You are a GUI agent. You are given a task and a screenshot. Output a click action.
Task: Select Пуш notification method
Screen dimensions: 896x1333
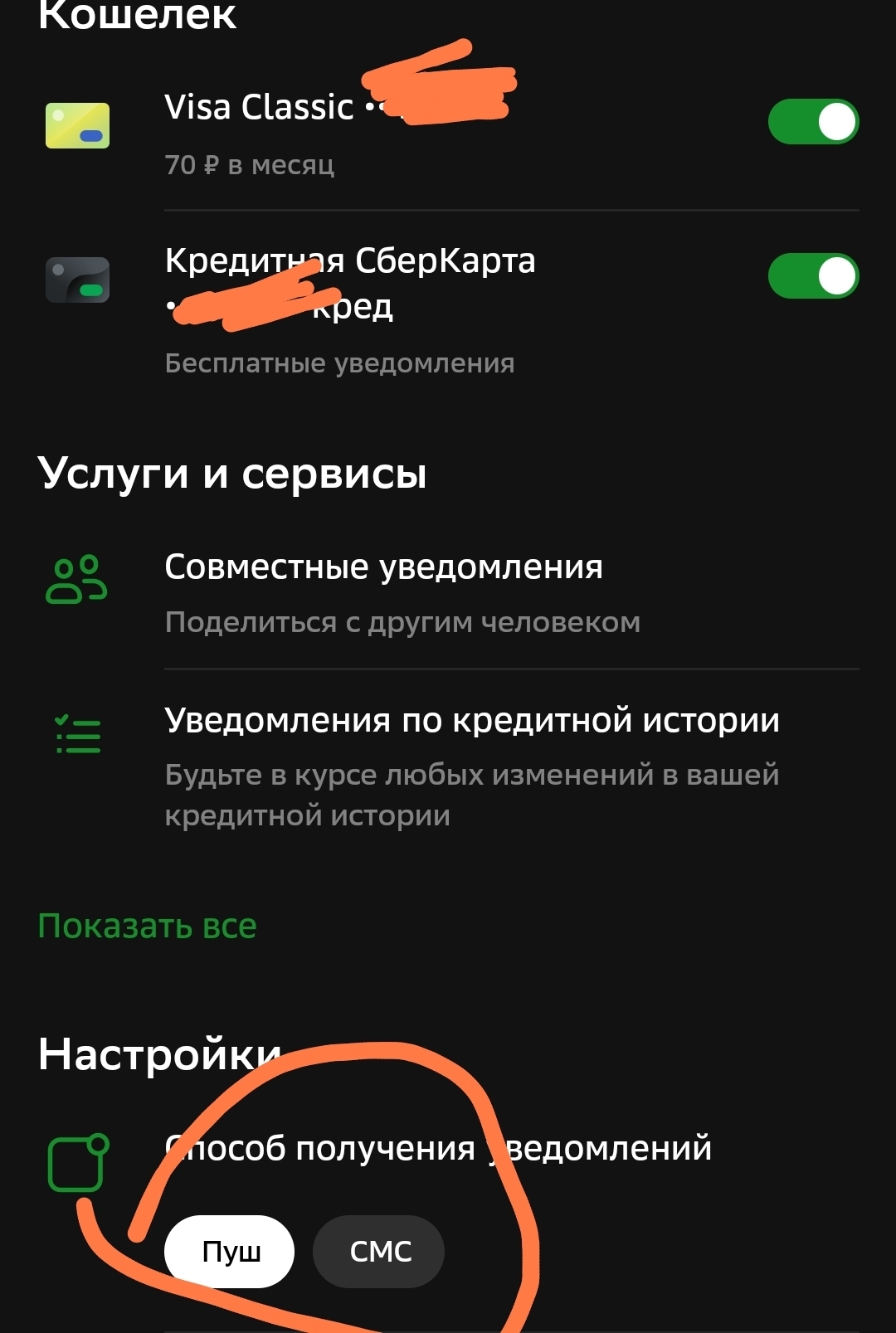[230, 1251]
